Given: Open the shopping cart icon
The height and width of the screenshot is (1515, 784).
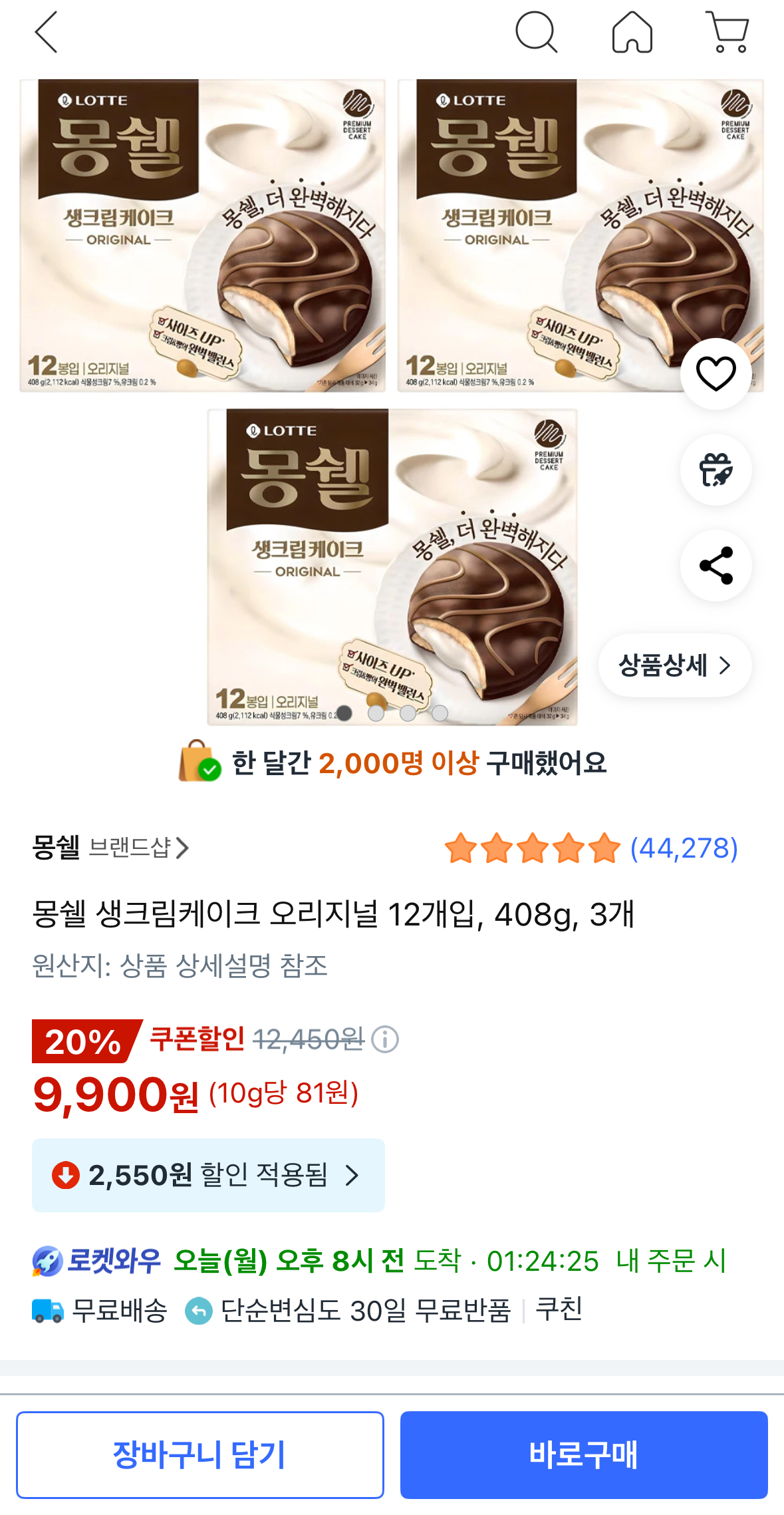Looking at the screenshot, I should point(729,32).
